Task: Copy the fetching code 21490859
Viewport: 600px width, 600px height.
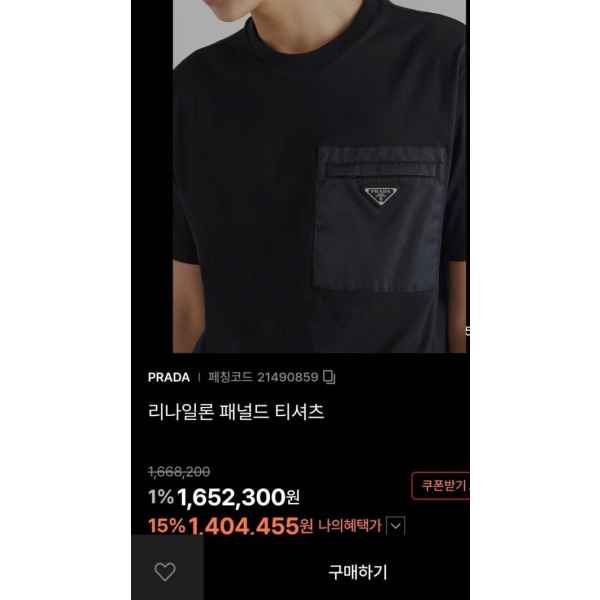Action: [330, 378]
